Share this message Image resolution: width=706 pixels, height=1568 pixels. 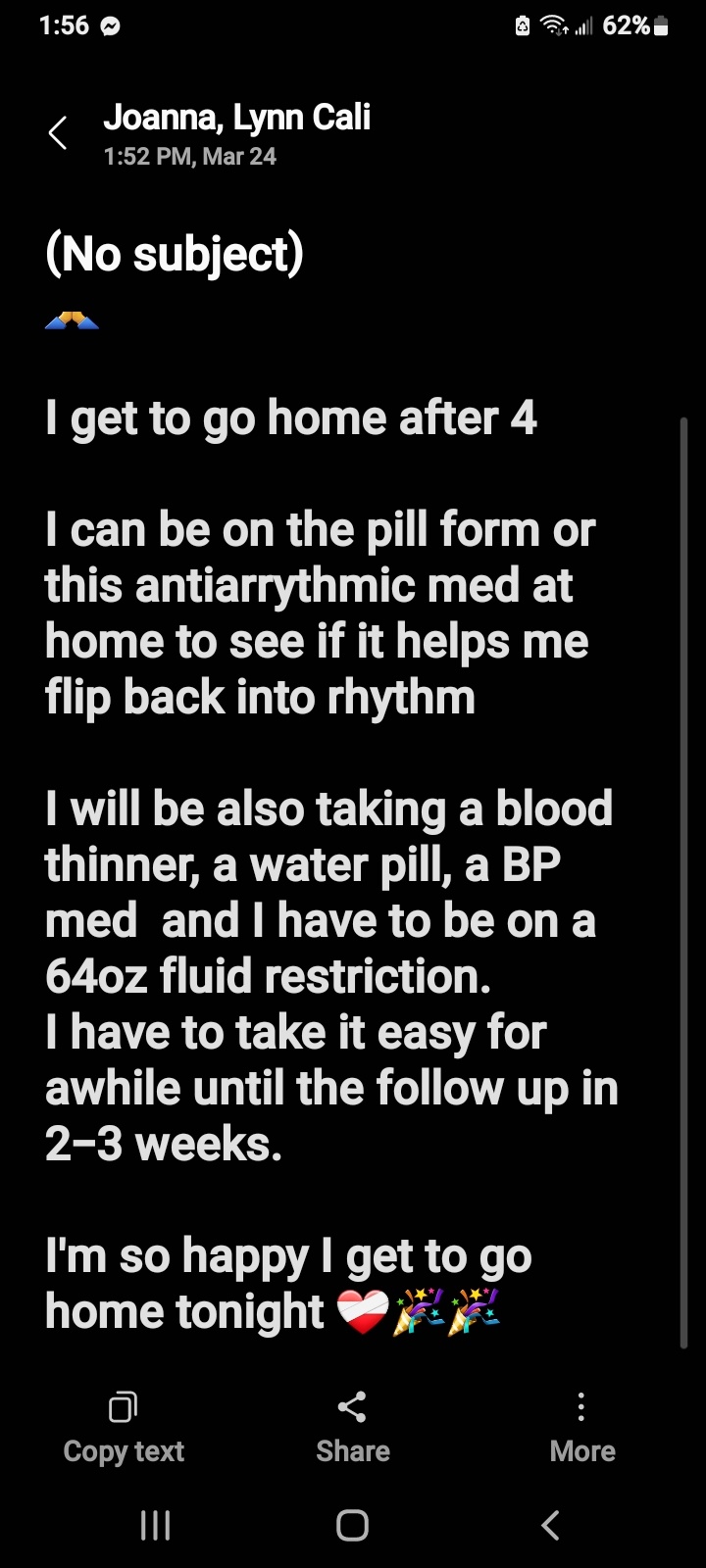352,1427
